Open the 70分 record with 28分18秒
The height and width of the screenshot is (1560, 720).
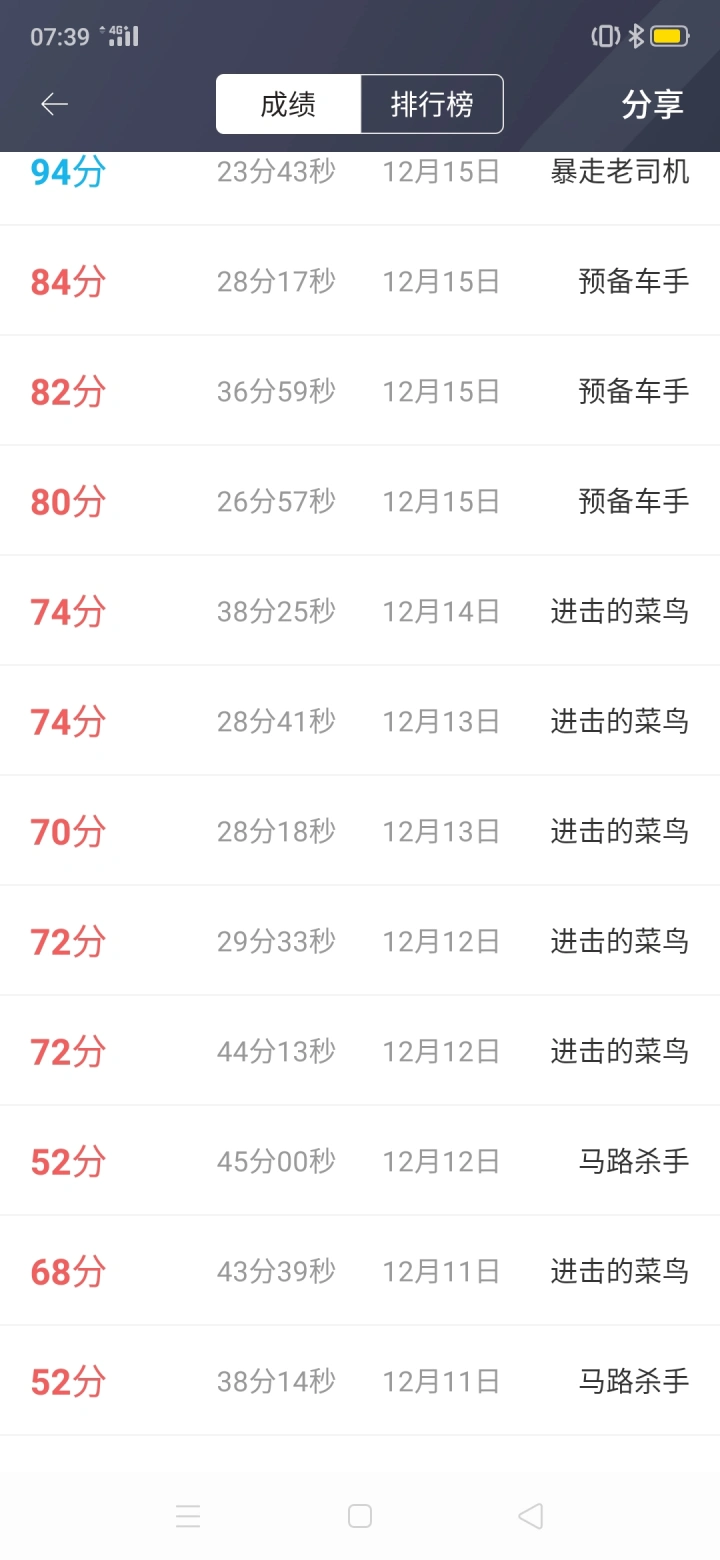point(360,831)
